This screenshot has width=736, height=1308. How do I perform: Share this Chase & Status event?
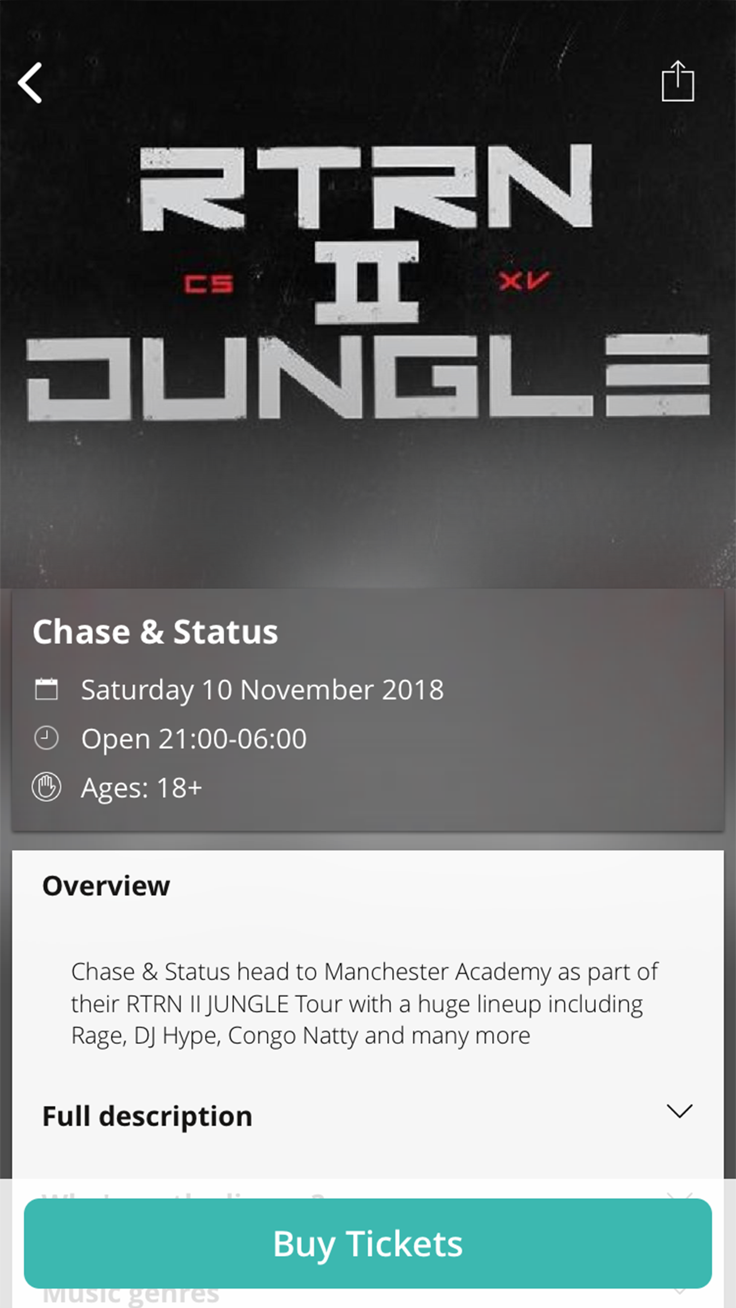(677, 82)
